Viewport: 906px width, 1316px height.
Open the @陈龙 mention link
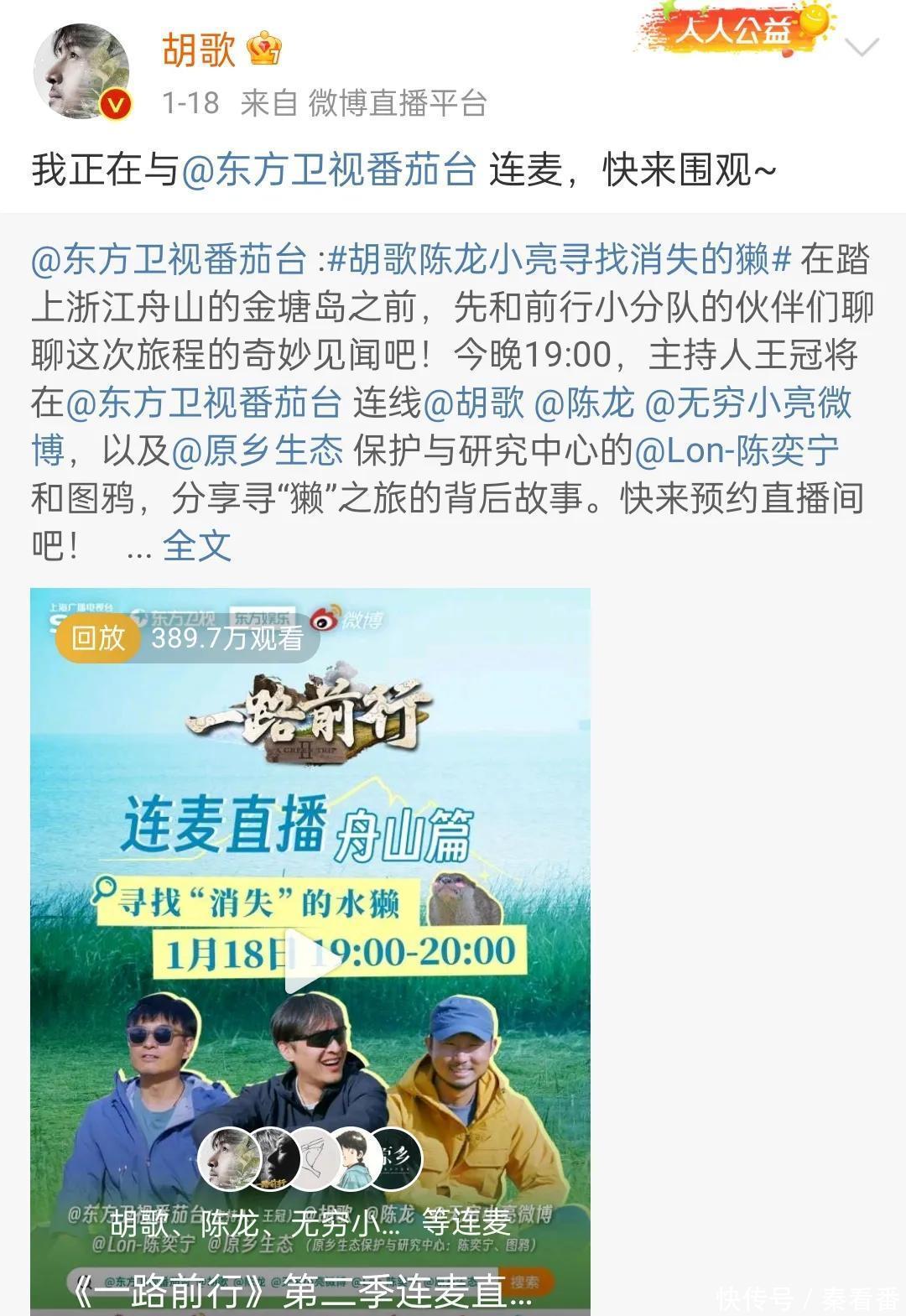[584, 403]
